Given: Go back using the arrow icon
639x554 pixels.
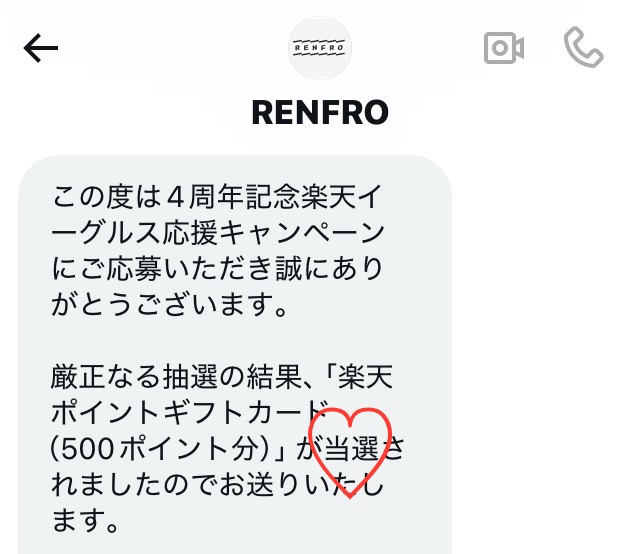Looking at the screenshot, I should click(x=41, y=48).
